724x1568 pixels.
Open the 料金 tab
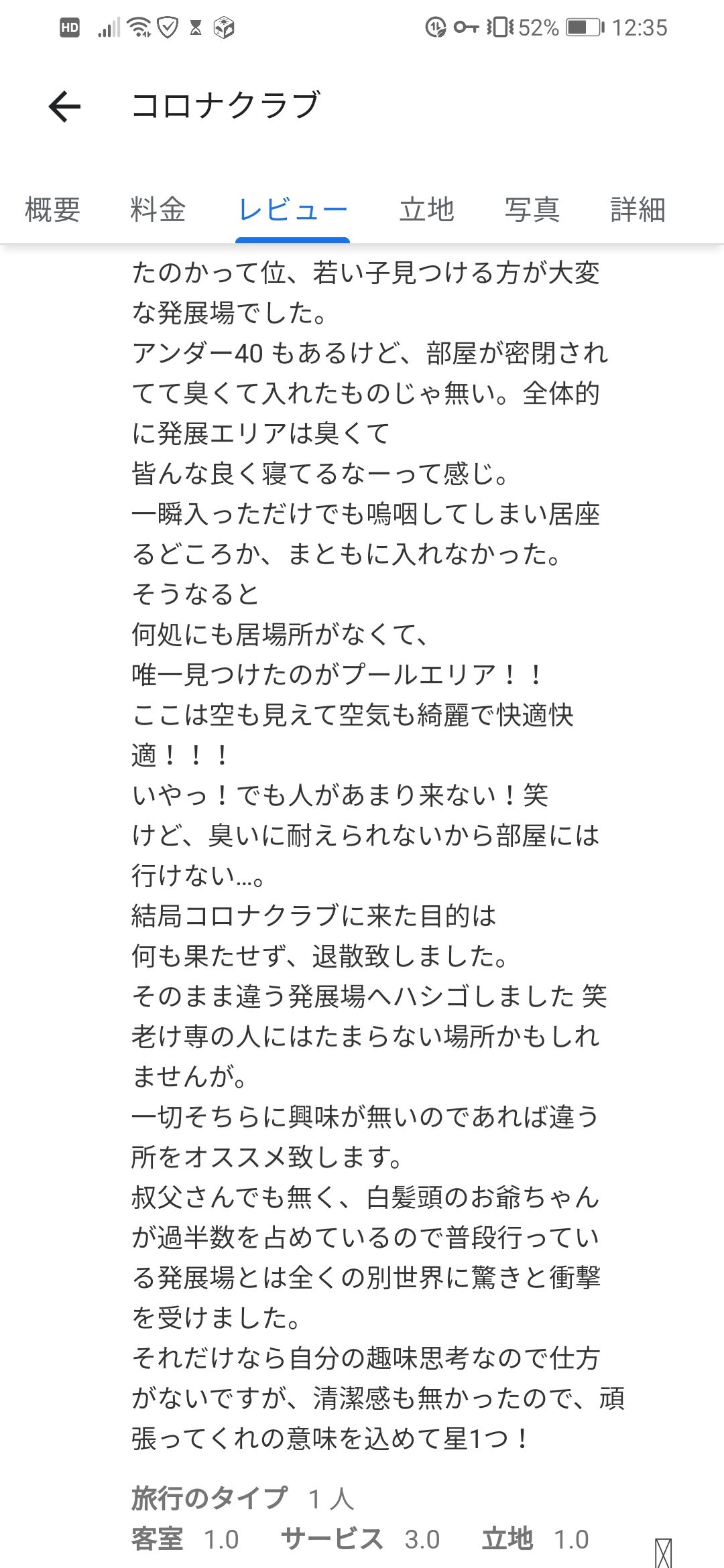tap(158, 210)
